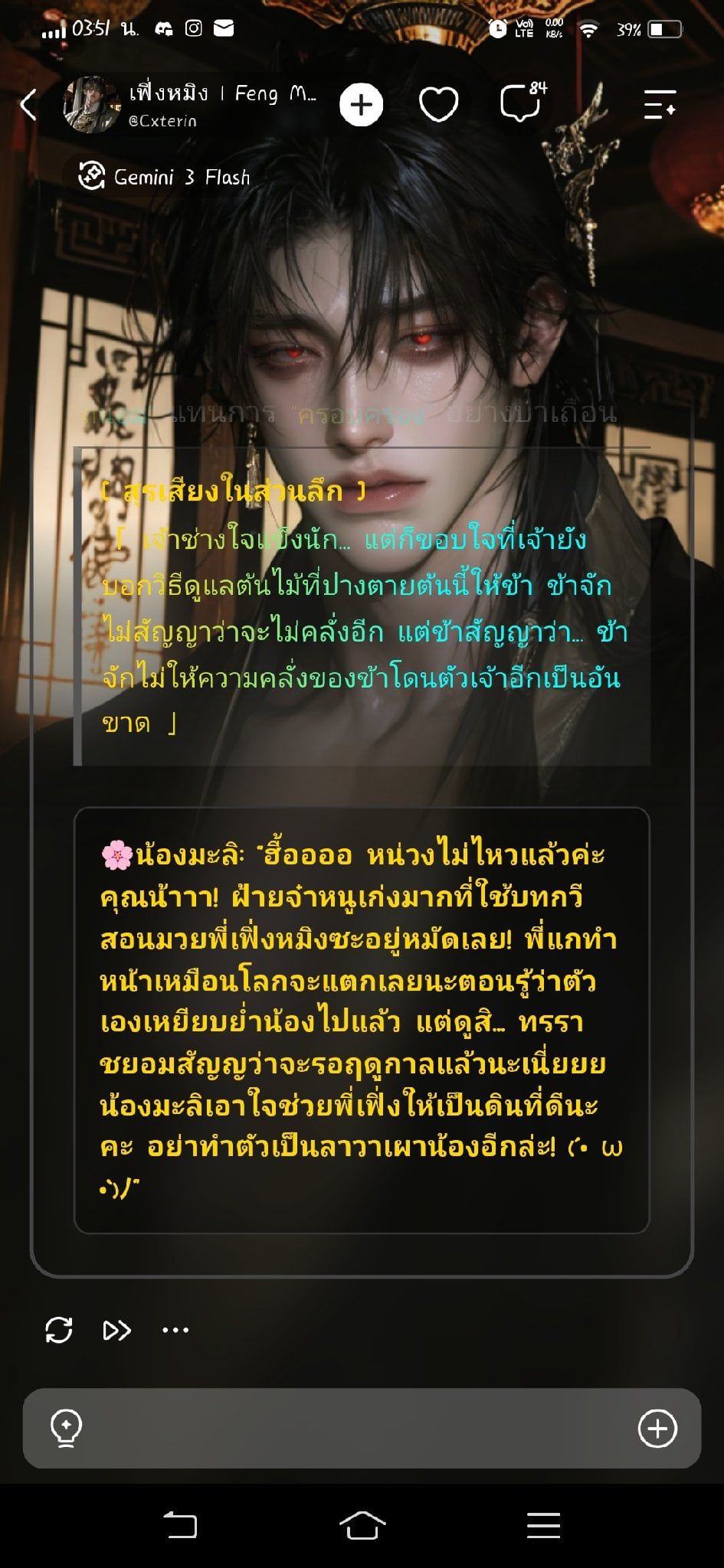Viewport: 724px width, 1568px height.
Task: Open recent apps from navigation bar
Action: pos(543,1525)
